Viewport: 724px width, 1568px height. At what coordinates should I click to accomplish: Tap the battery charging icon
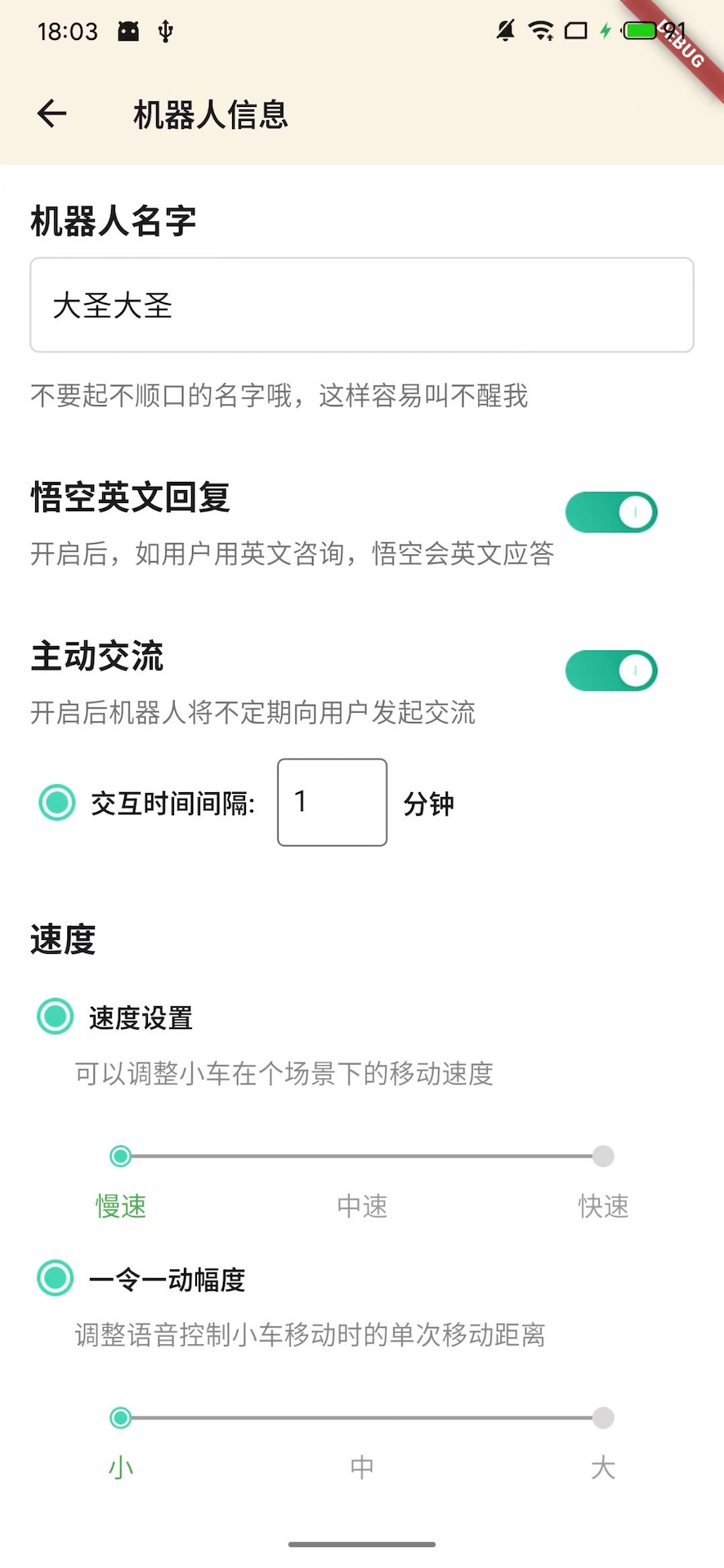[641, 31]
